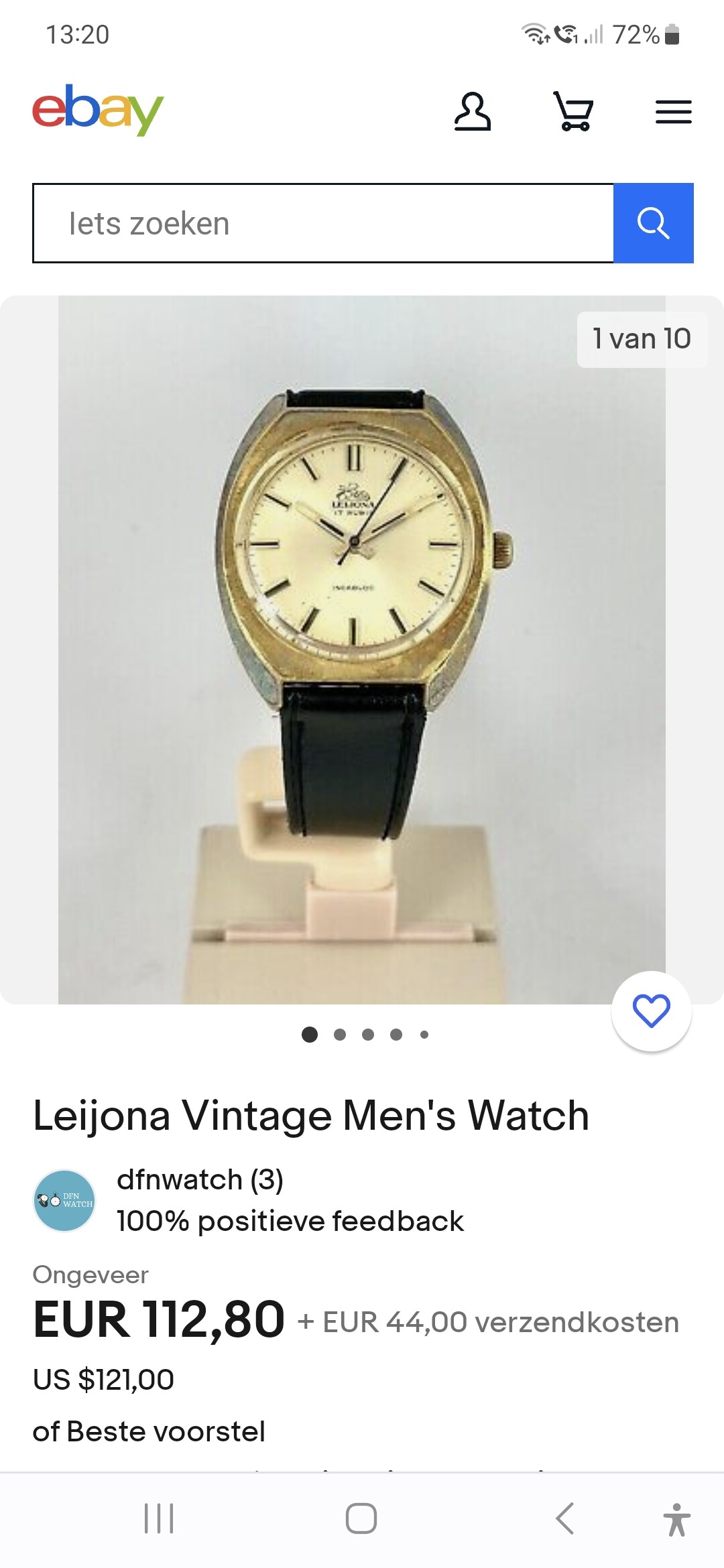Jump to the second photo dot

[x=340, y=1035]
